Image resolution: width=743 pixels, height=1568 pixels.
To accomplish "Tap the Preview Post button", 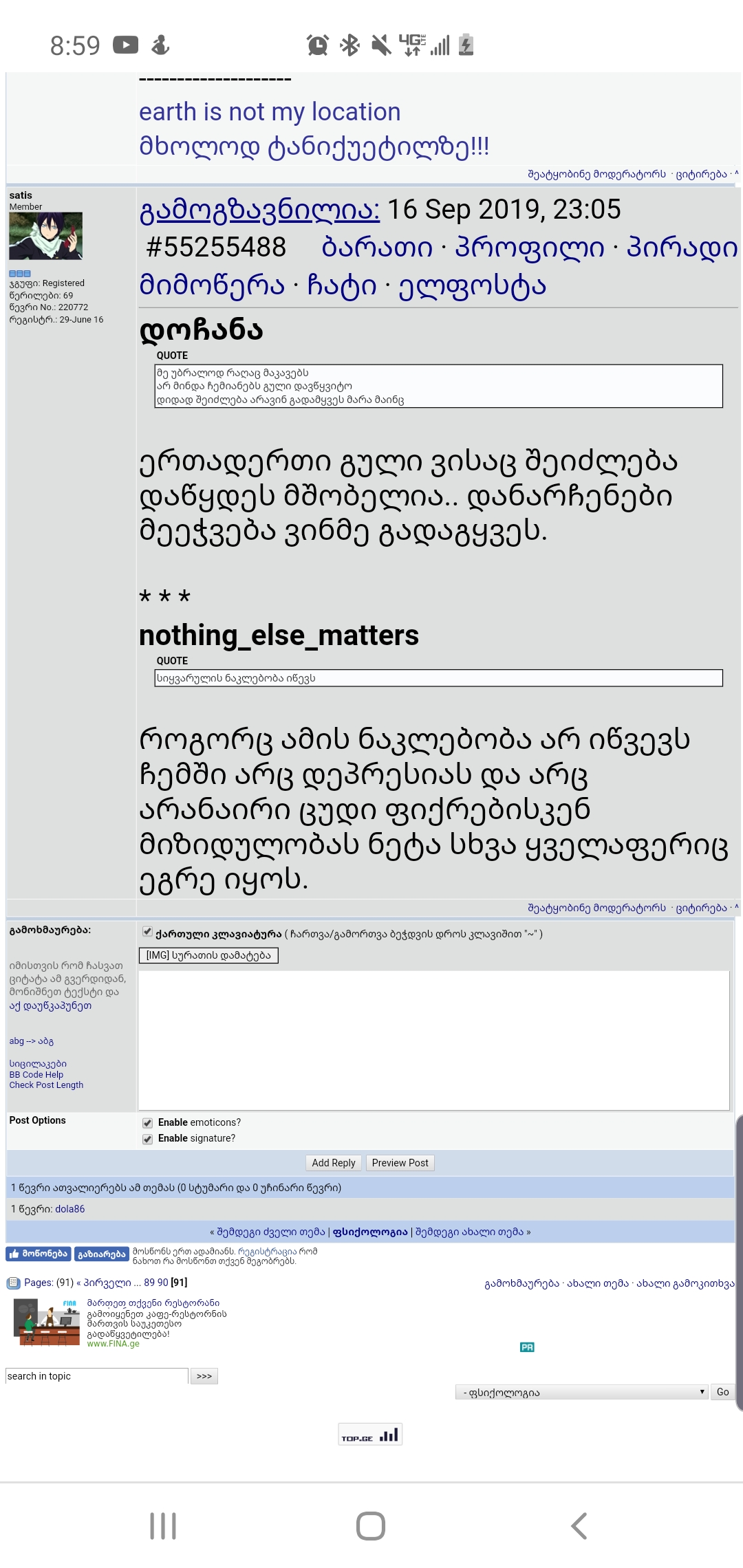I will pyautogui.click(x=400, y=1163).
